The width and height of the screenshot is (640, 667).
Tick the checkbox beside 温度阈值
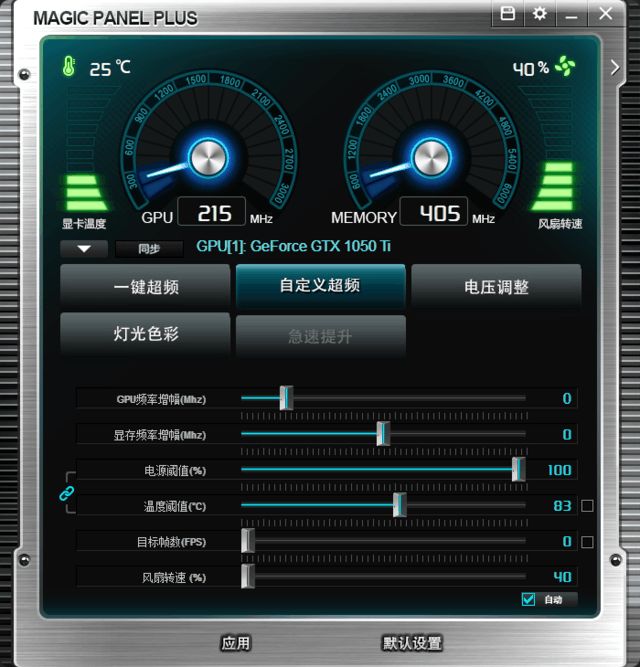pyautogui.click(x=587, y=506)
